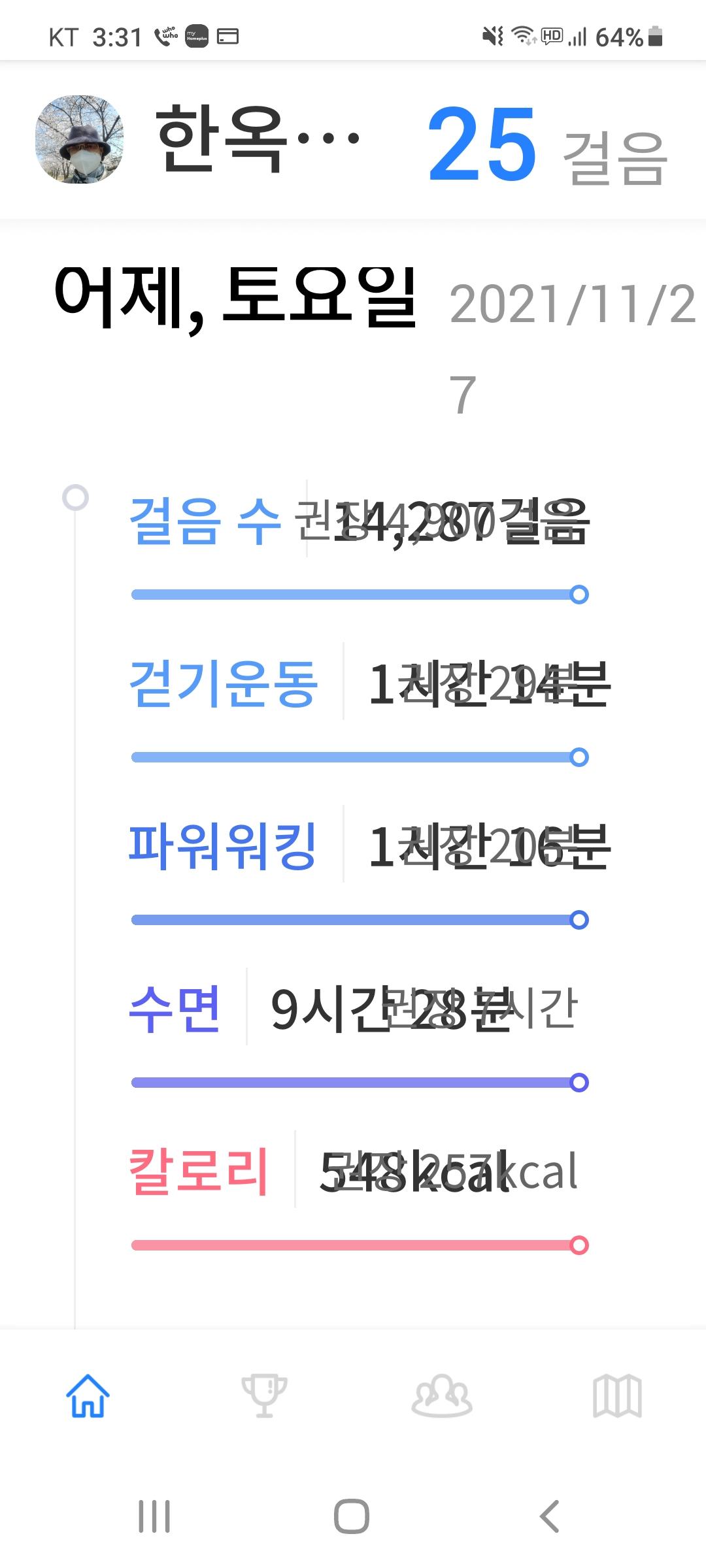Switch to the map tab
706x1568 pixels.
[x=617, y=1396]
